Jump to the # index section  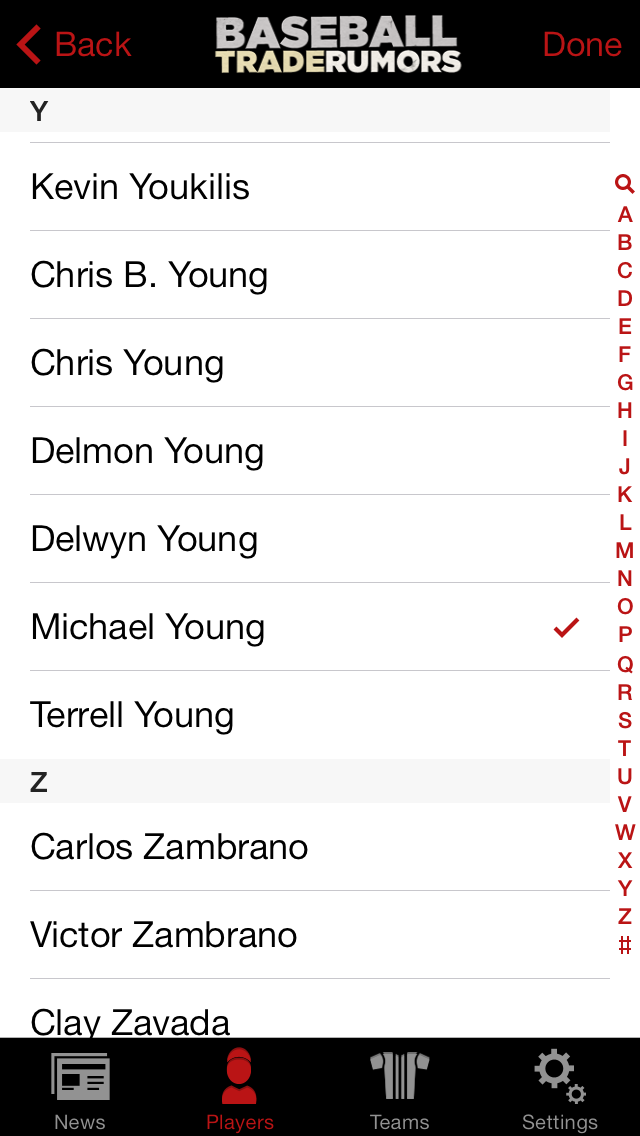click(624, 945)
